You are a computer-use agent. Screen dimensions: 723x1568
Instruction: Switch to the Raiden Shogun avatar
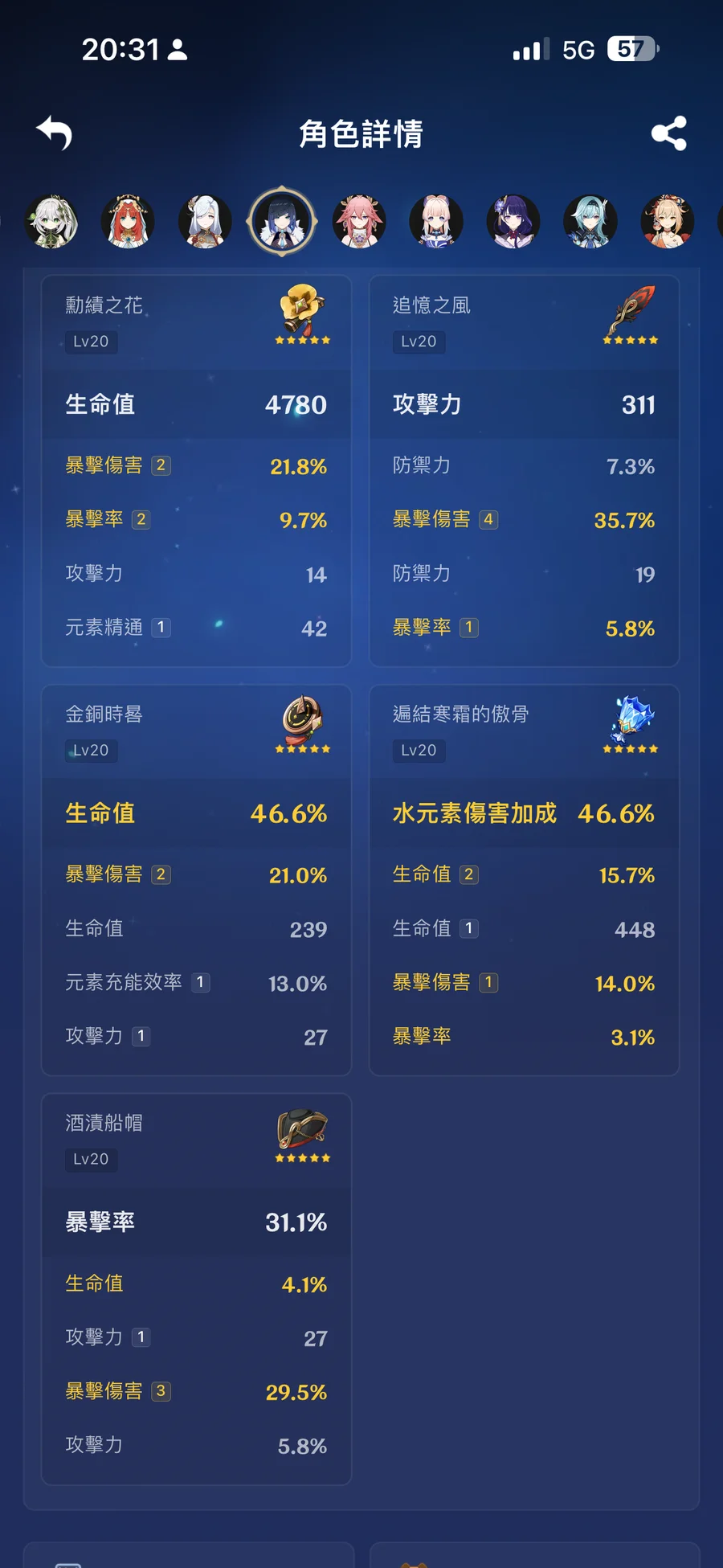point(513,221)
